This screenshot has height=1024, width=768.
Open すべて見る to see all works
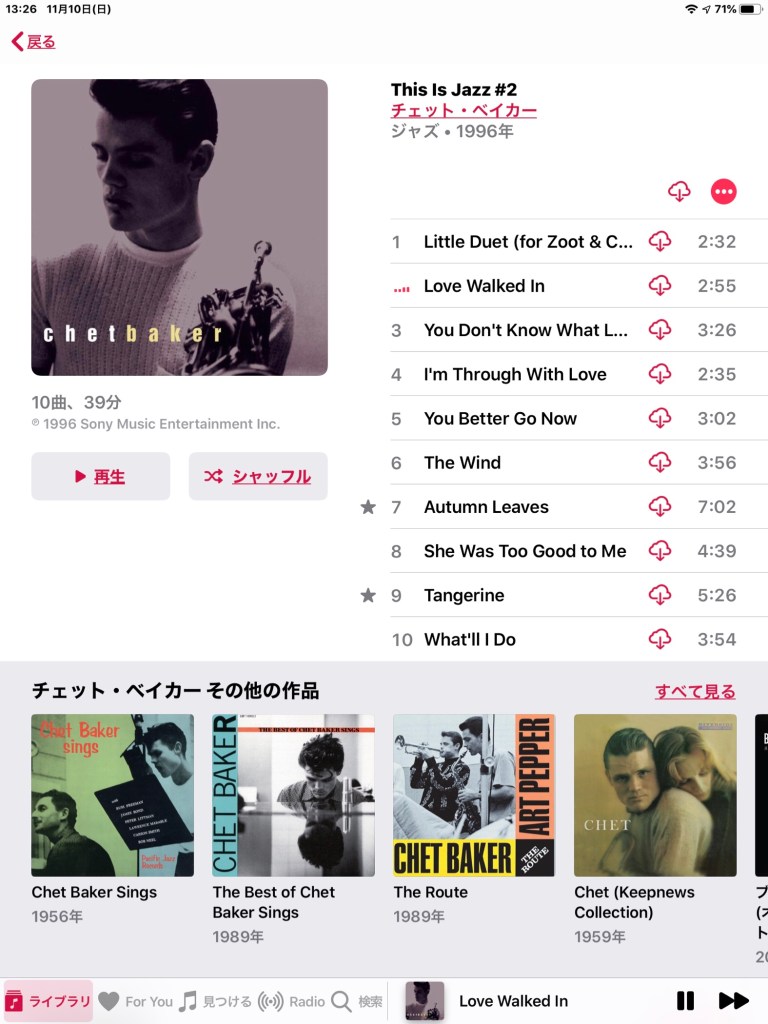point(695,691)
